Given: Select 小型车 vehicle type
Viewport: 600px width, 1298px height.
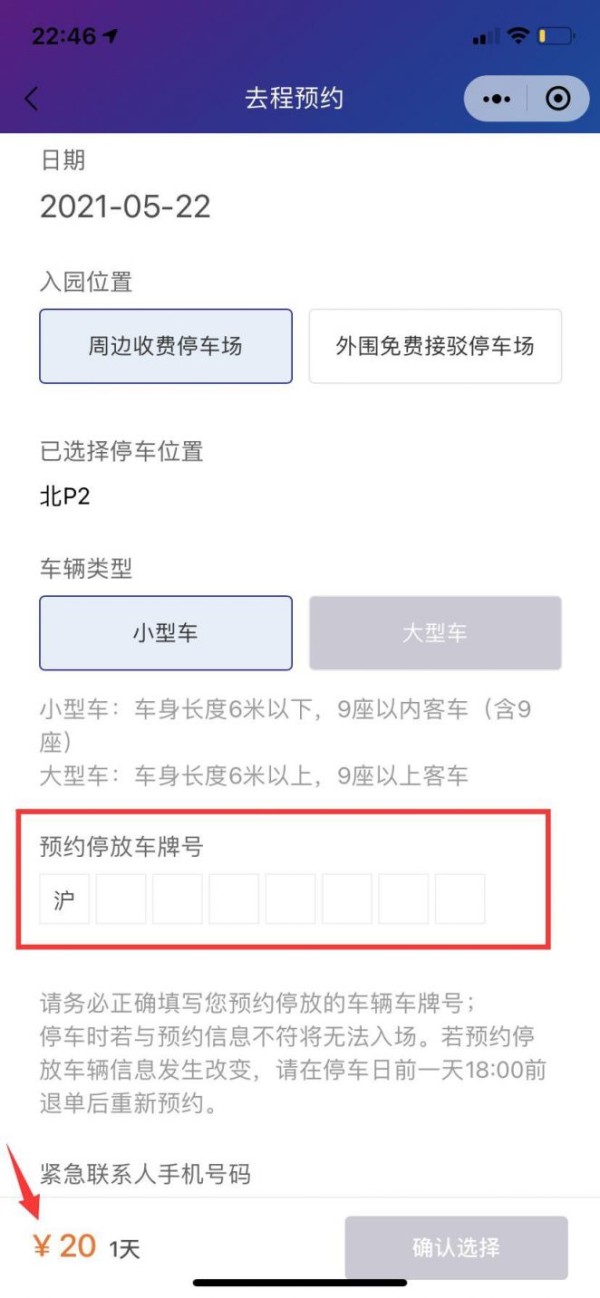Looking at the screenshot, I should coord(166,633).
